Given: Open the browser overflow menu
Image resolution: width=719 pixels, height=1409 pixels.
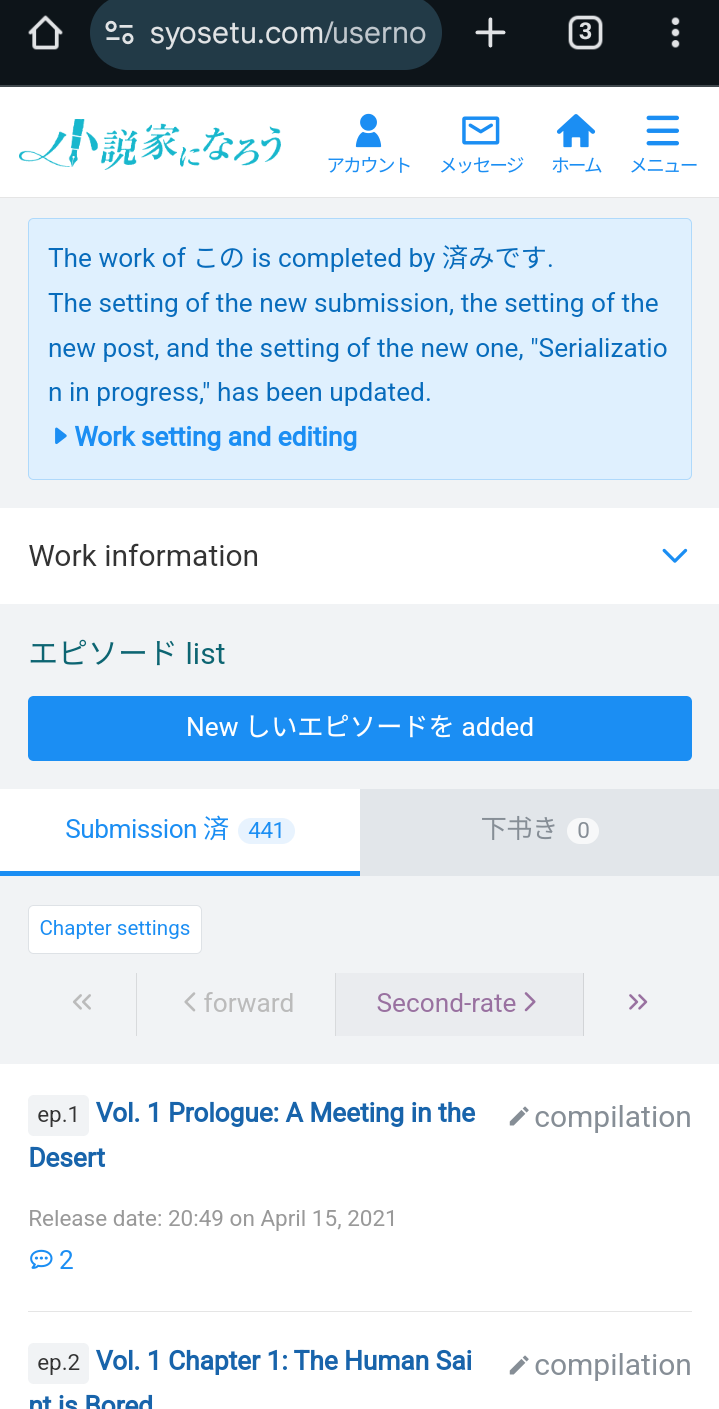Looking at the screenshot, I should tap(675, 34).
